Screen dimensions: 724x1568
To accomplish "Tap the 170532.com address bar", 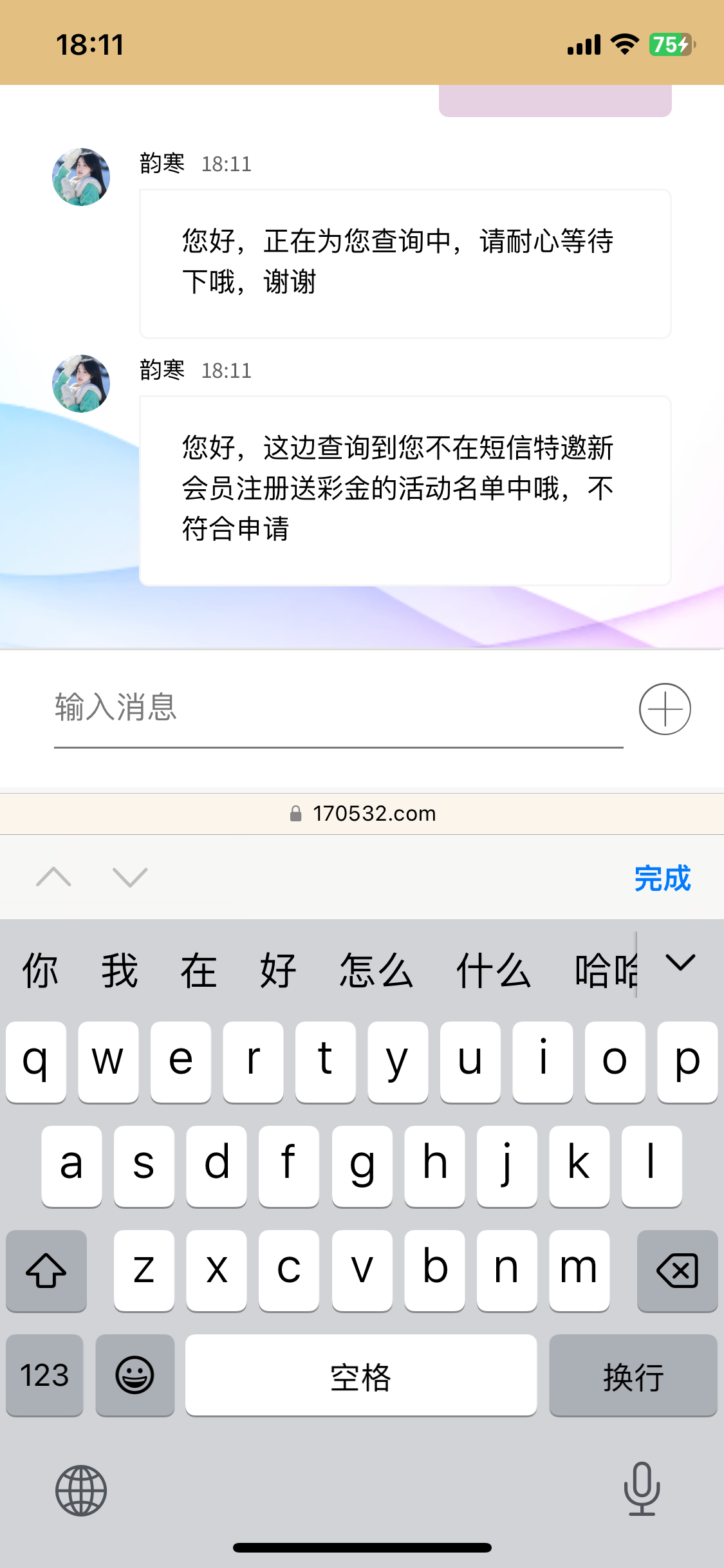I will click(362, 814).
